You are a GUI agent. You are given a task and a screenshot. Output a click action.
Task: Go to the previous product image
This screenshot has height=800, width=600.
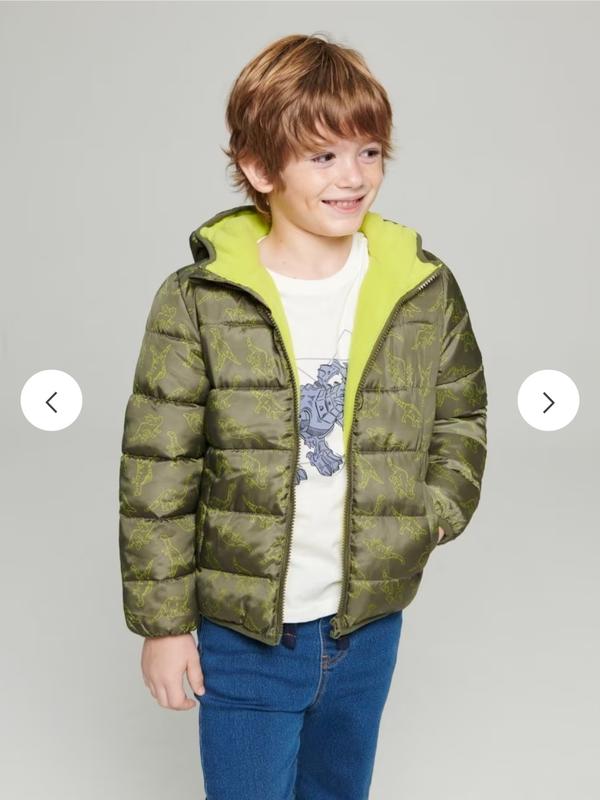click(51, 401)
